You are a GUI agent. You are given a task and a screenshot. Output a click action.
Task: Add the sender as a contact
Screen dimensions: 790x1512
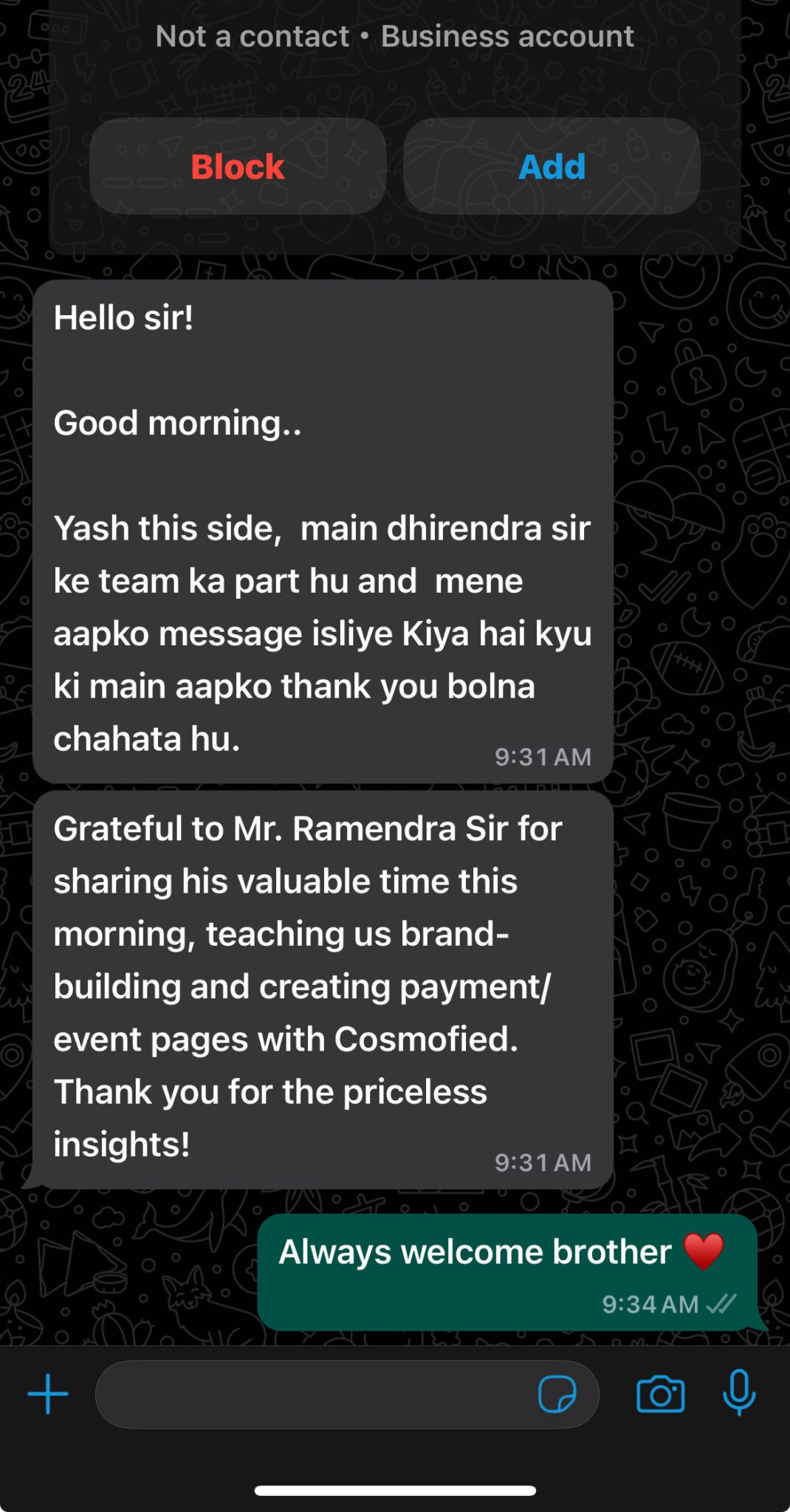tap(552, 167)
